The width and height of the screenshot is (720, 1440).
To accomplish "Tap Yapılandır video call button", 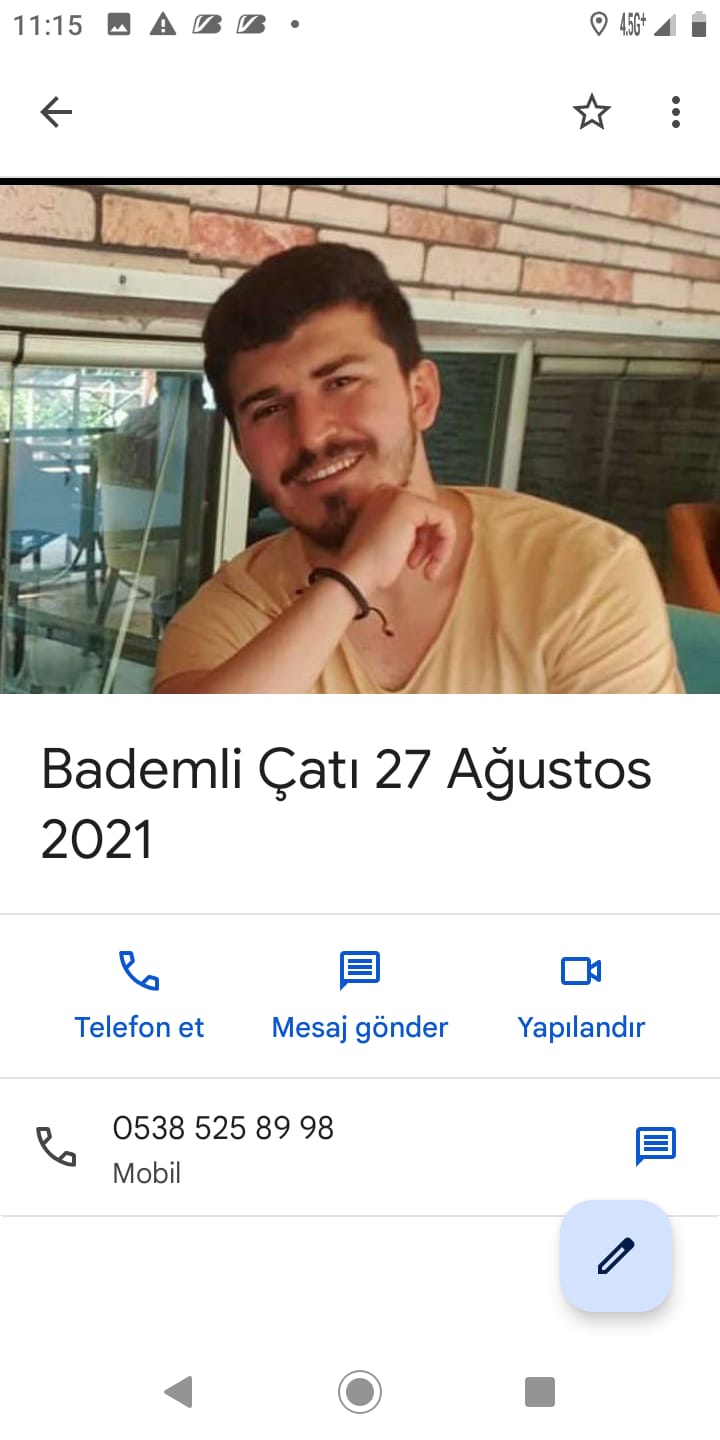I will [x=581, y=994].
